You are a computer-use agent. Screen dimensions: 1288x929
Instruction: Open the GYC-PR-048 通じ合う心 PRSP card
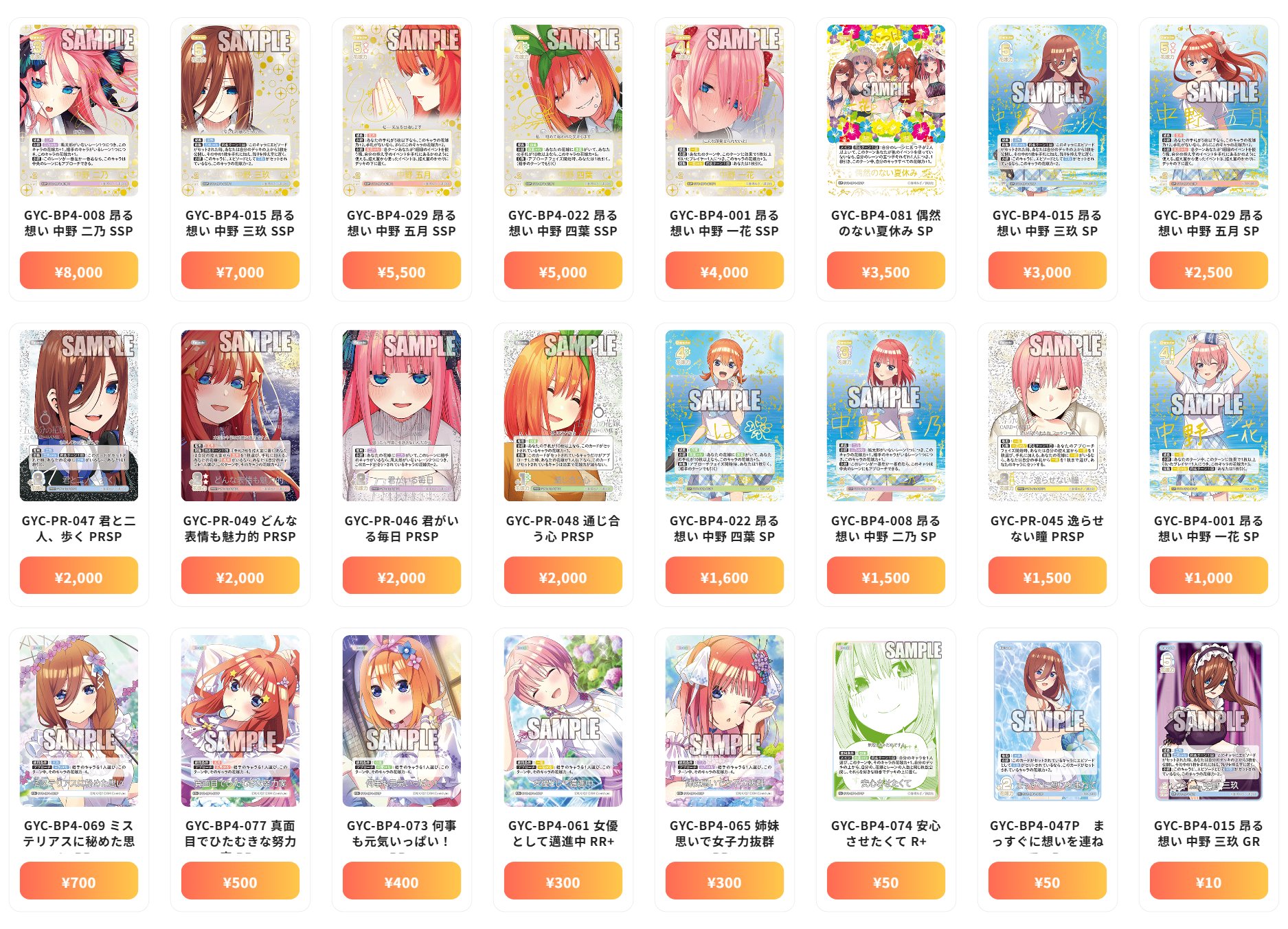tap(563, 415)
